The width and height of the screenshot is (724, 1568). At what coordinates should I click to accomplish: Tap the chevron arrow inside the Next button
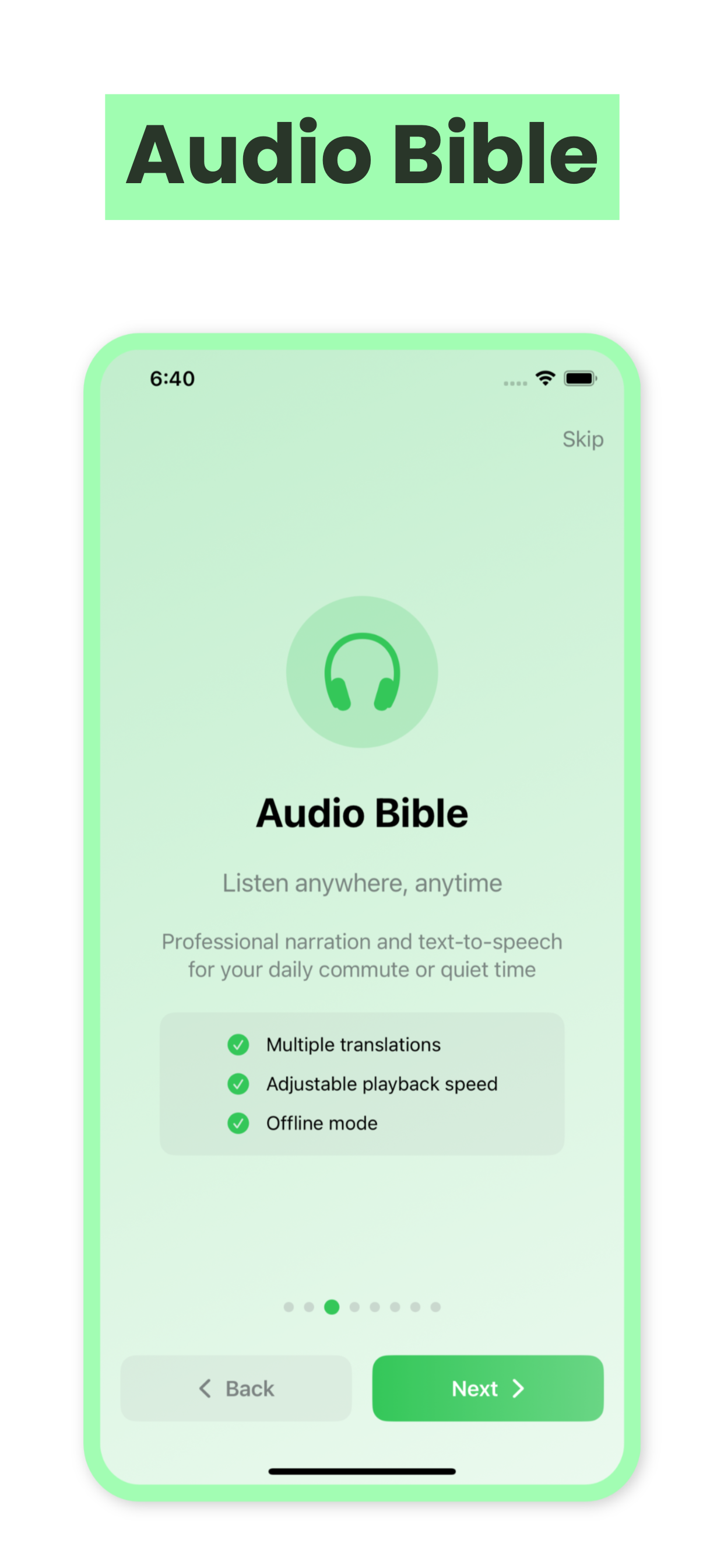[x=518, y=1389]
